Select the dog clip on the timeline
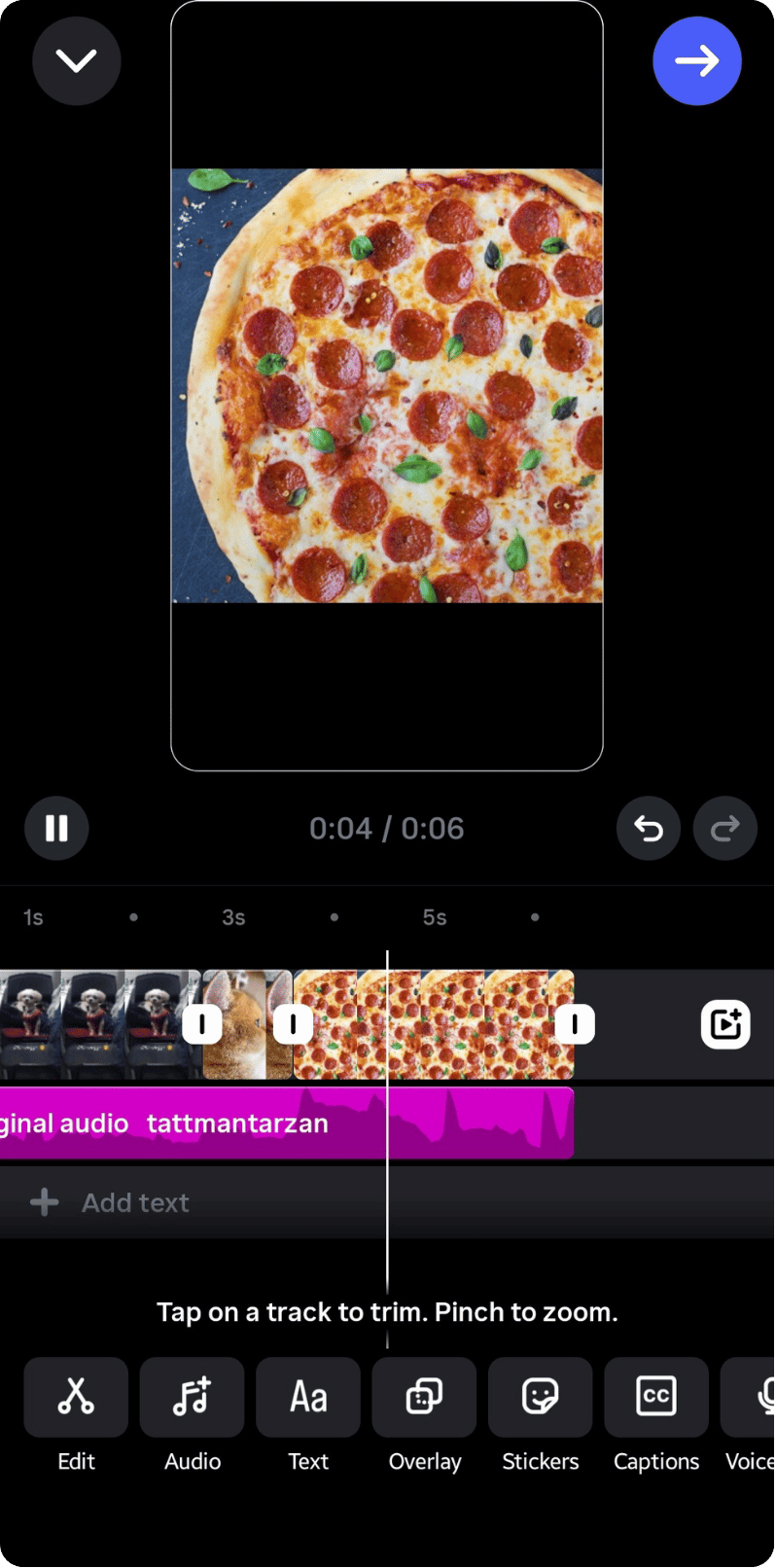776x1568 pixels. click(92, 1023)
